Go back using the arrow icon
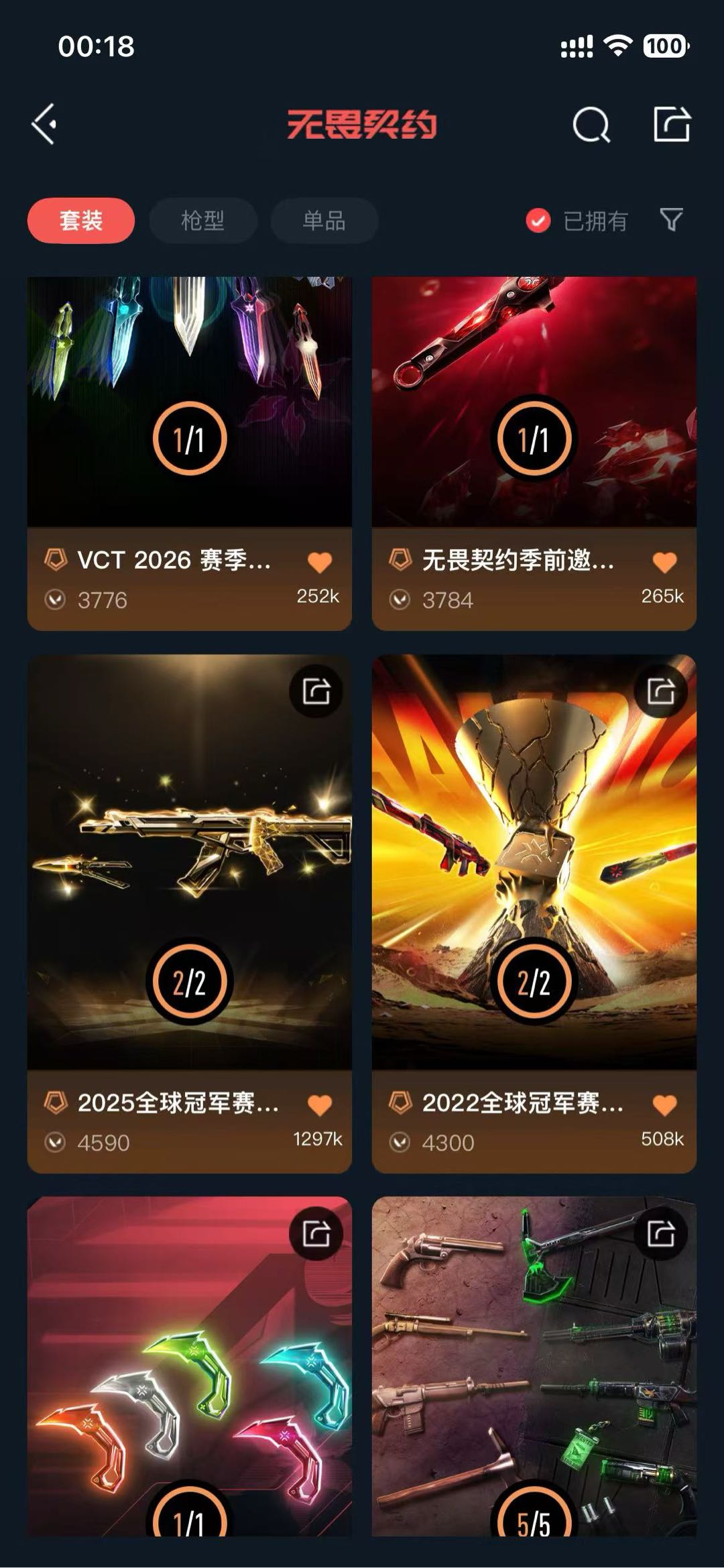 44,124
